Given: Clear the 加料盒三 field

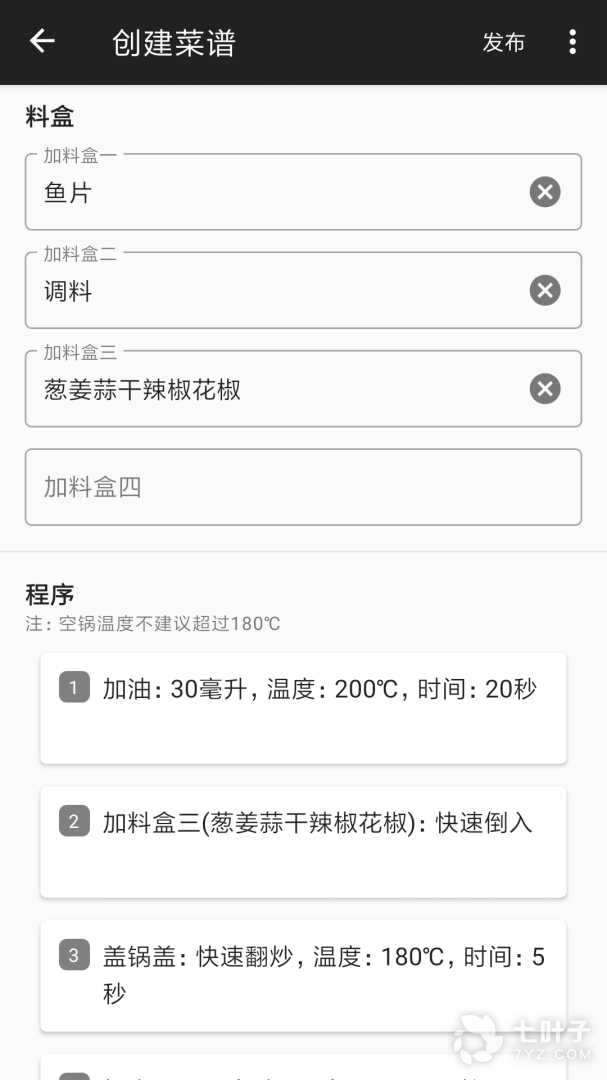Looking at the screenshot, I should click(x=545, y=389).
